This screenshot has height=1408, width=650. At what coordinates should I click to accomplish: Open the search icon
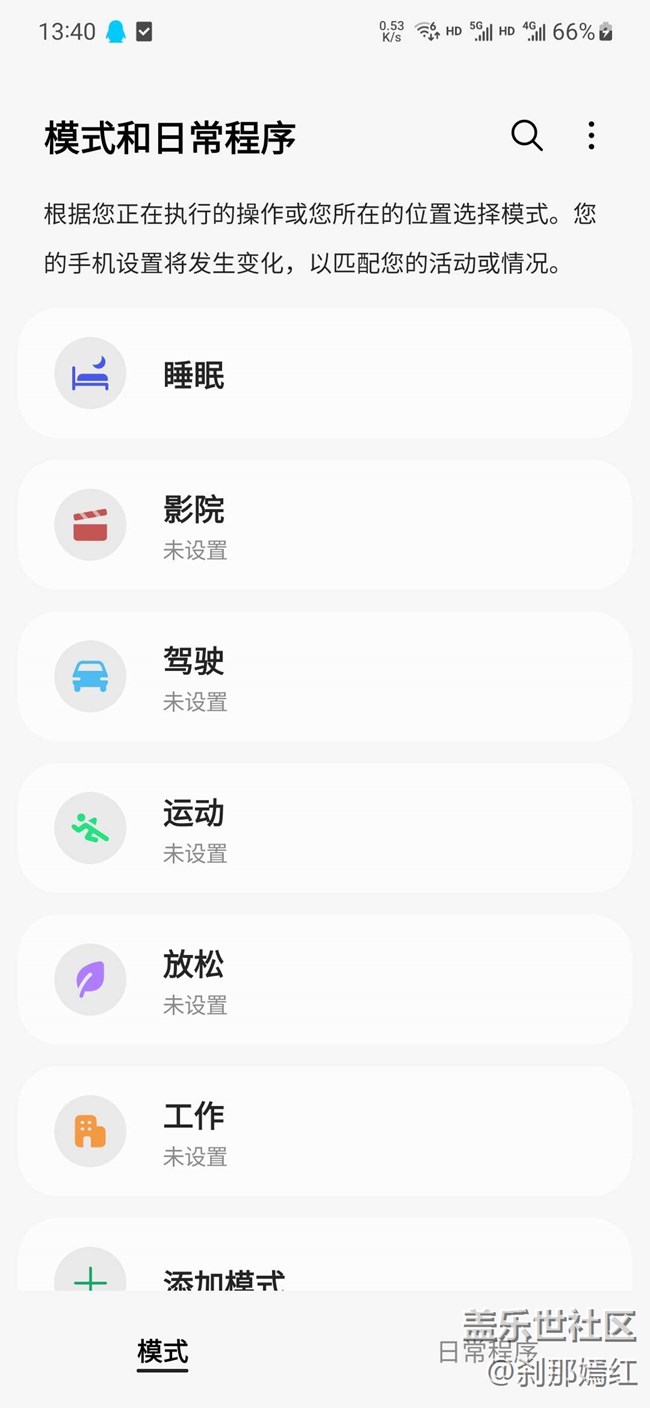(x=527, y=135)
